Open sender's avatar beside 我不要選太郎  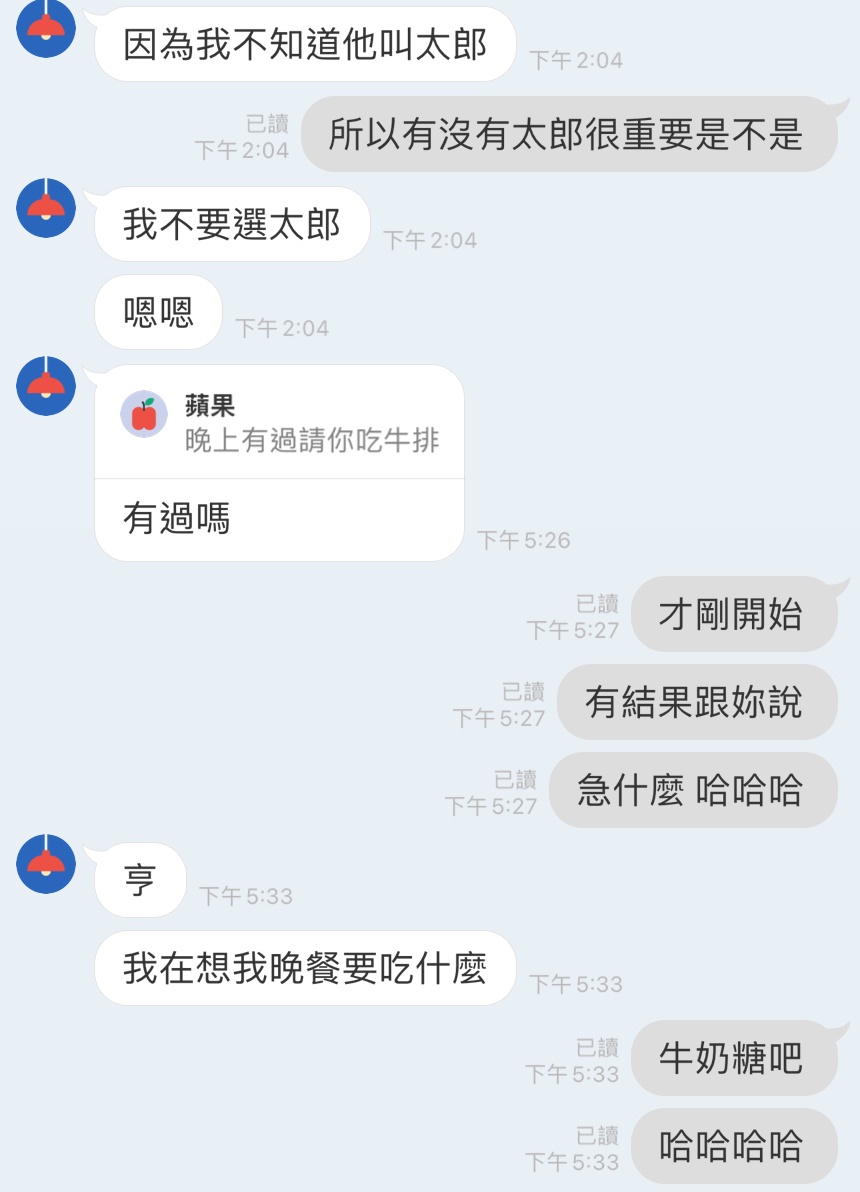coord(46,208)
